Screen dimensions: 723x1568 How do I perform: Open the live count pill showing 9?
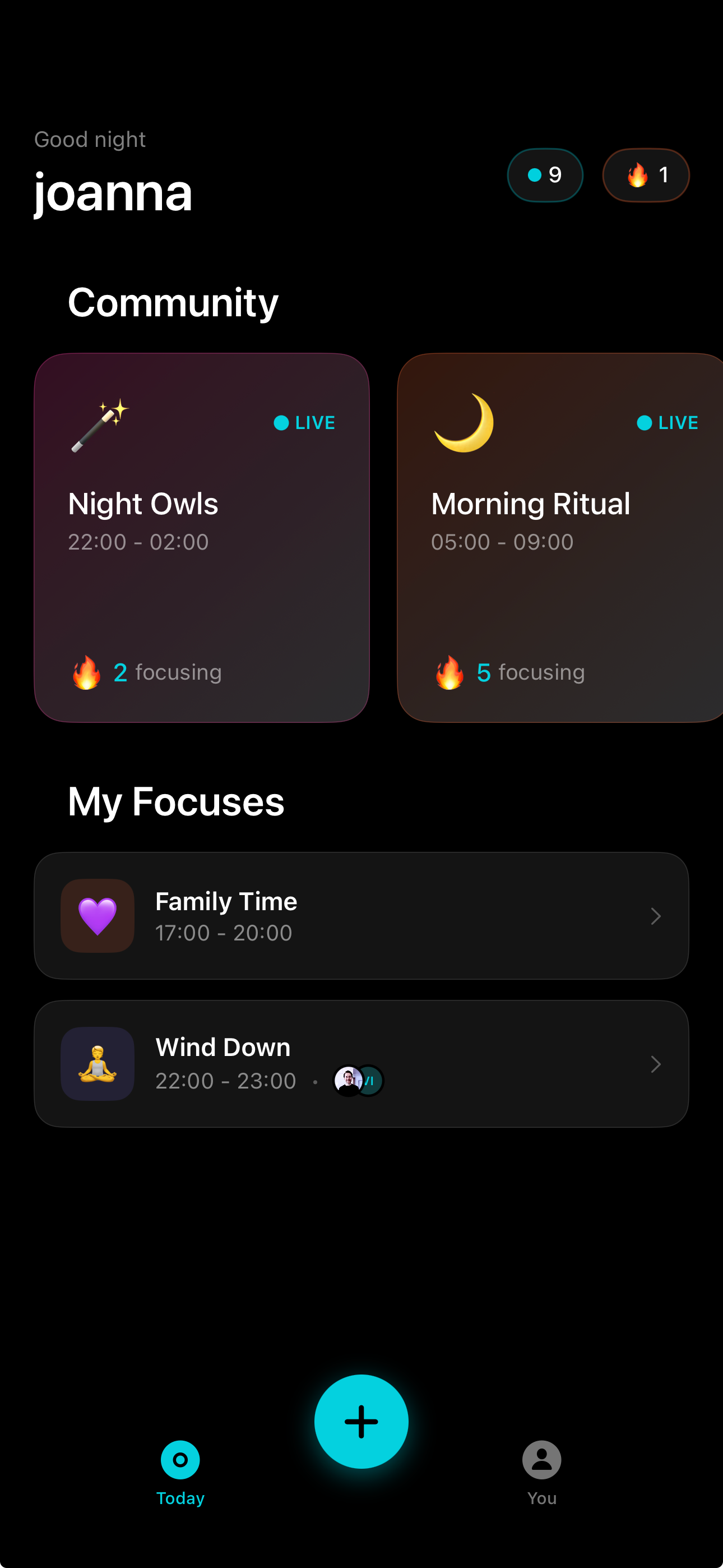pos(545,176)
